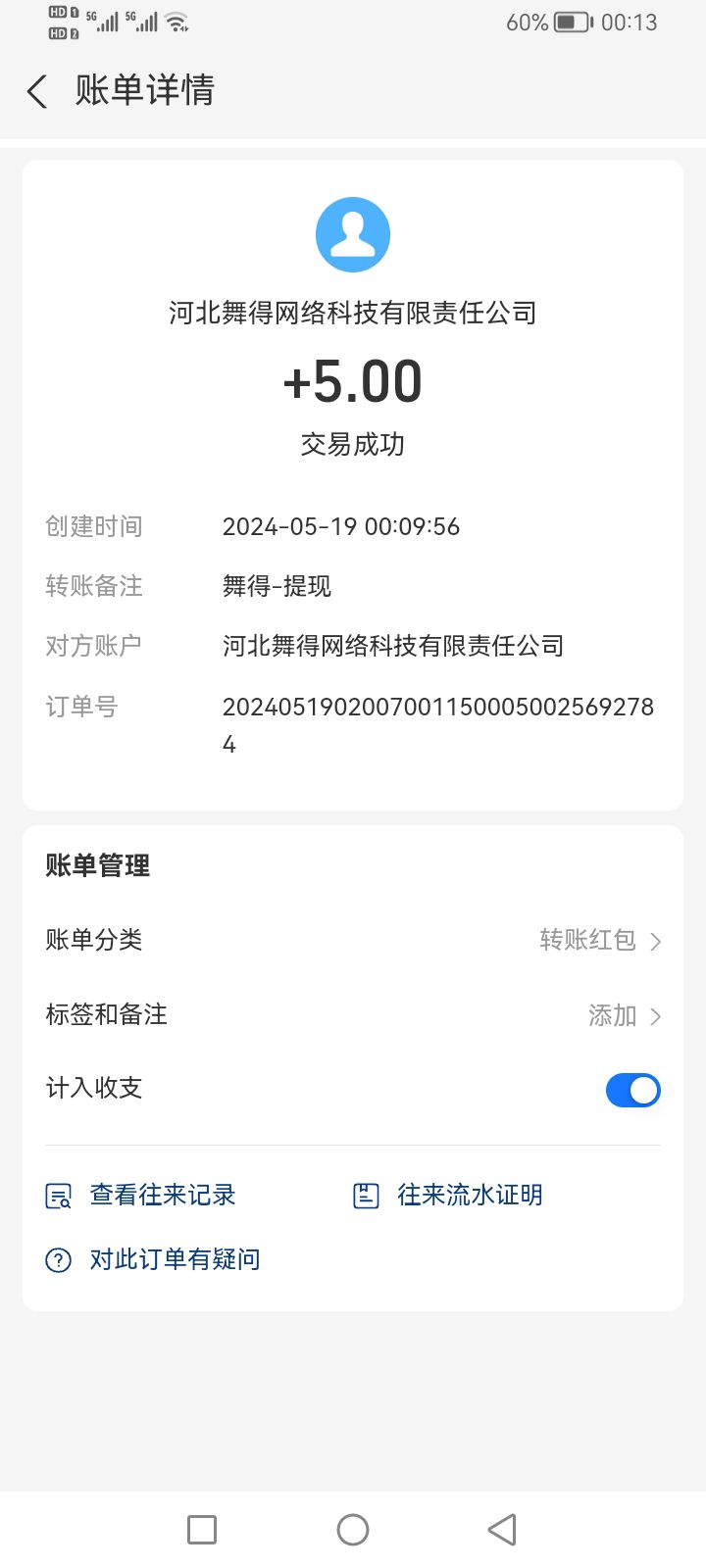Tap the question mark icon beside 对此订单有疑问
706x1568 pixels.
click(57, 1258)
